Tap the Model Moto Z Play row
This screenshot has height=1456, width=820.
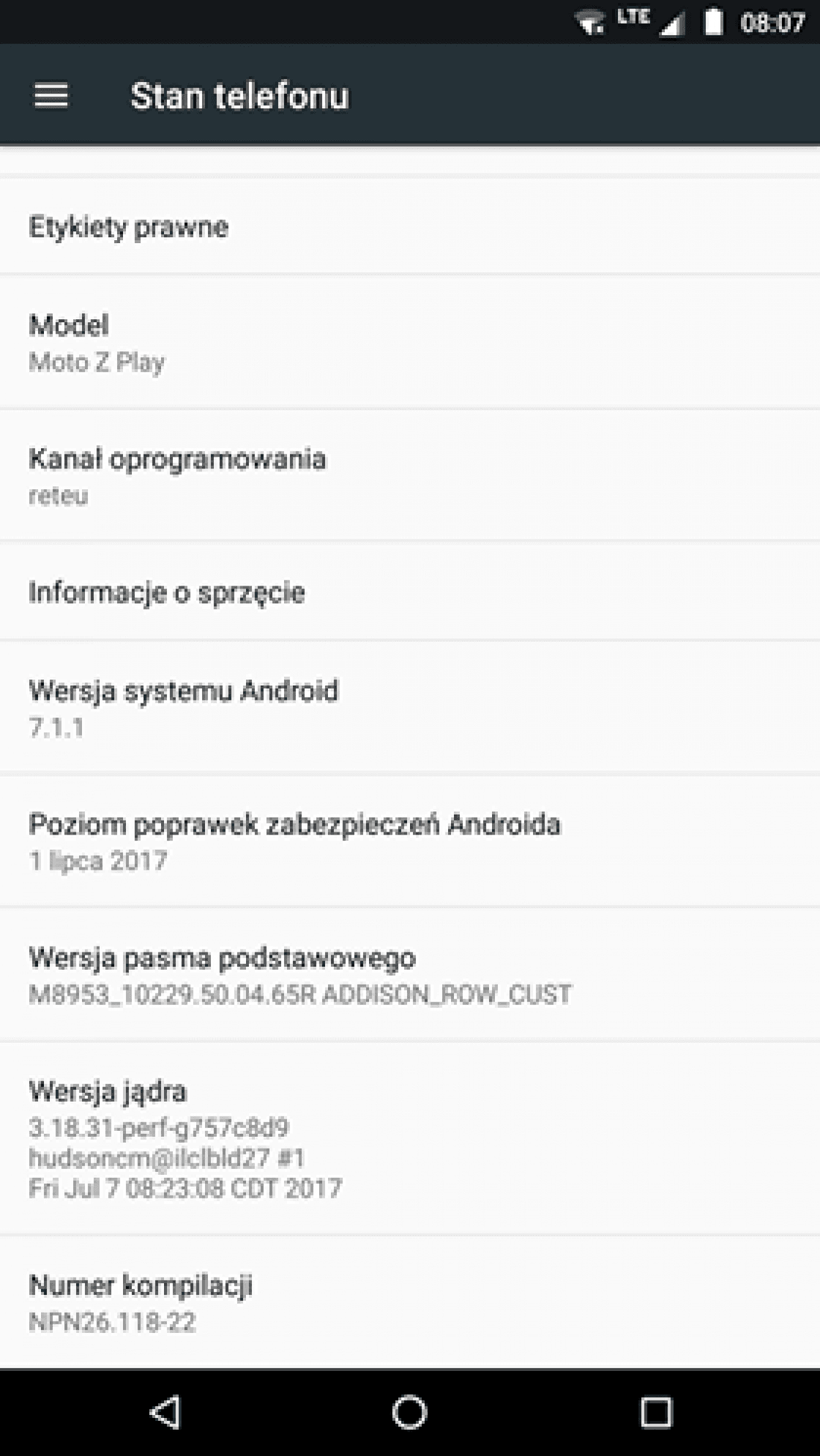tap(410, 342)
